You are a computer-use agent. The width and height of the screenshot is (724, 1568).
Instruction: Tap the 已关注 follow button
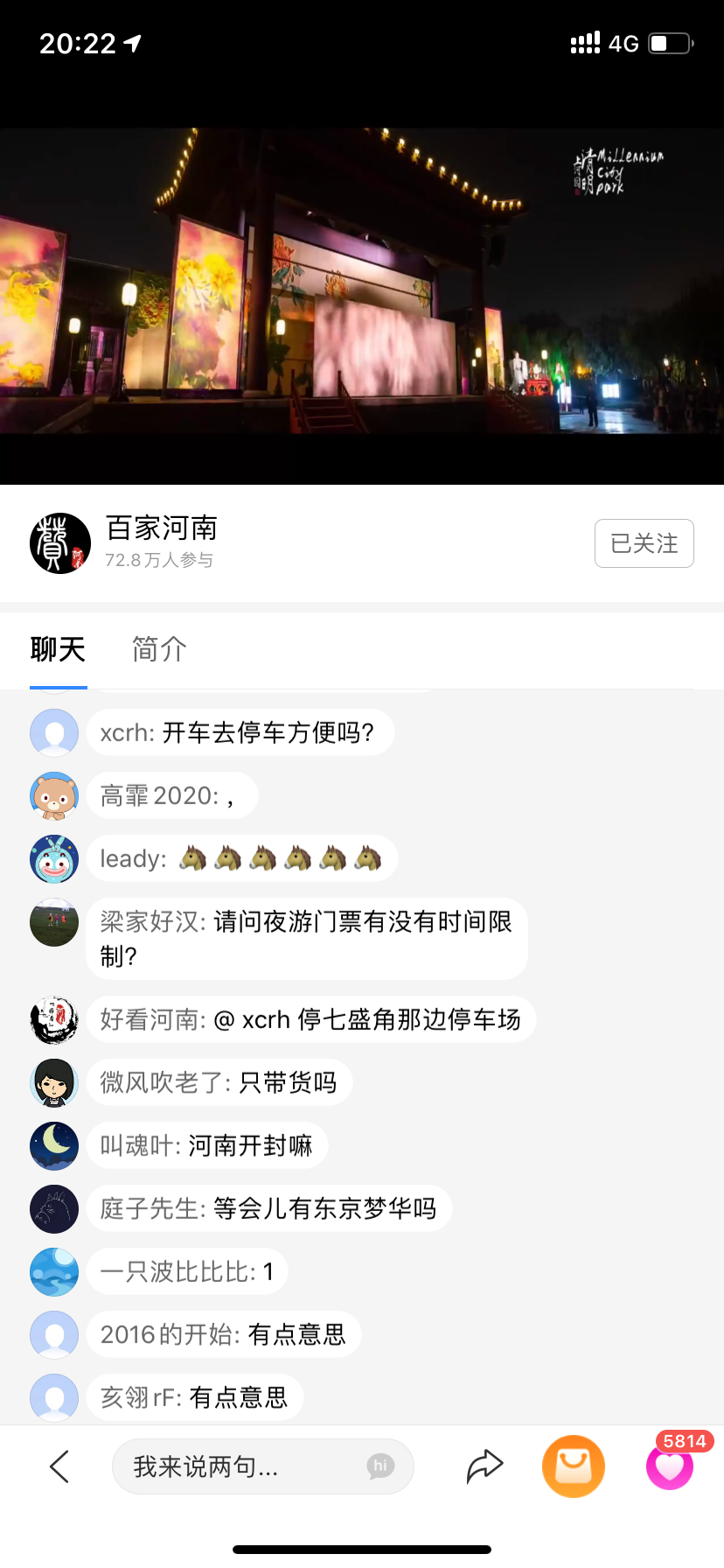pos(644,543)
